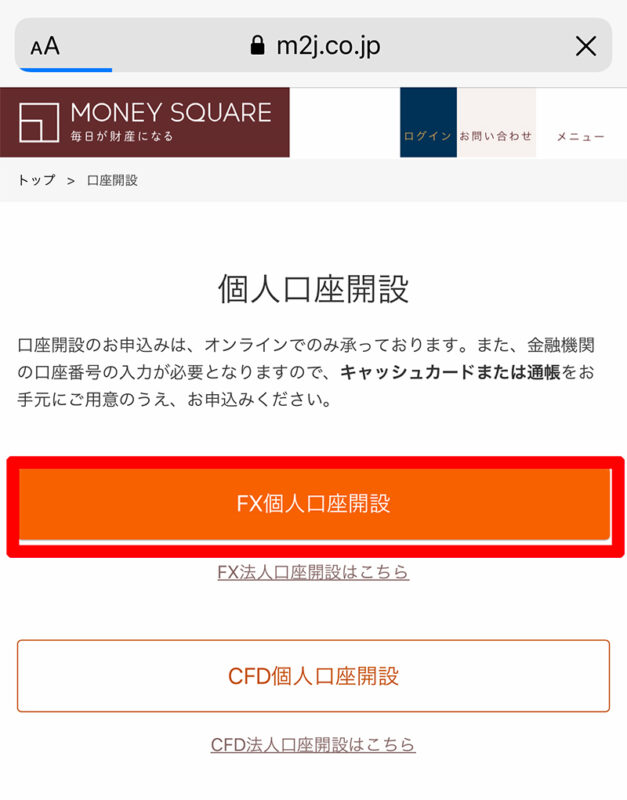Open the AA reader text-size options

45,46
